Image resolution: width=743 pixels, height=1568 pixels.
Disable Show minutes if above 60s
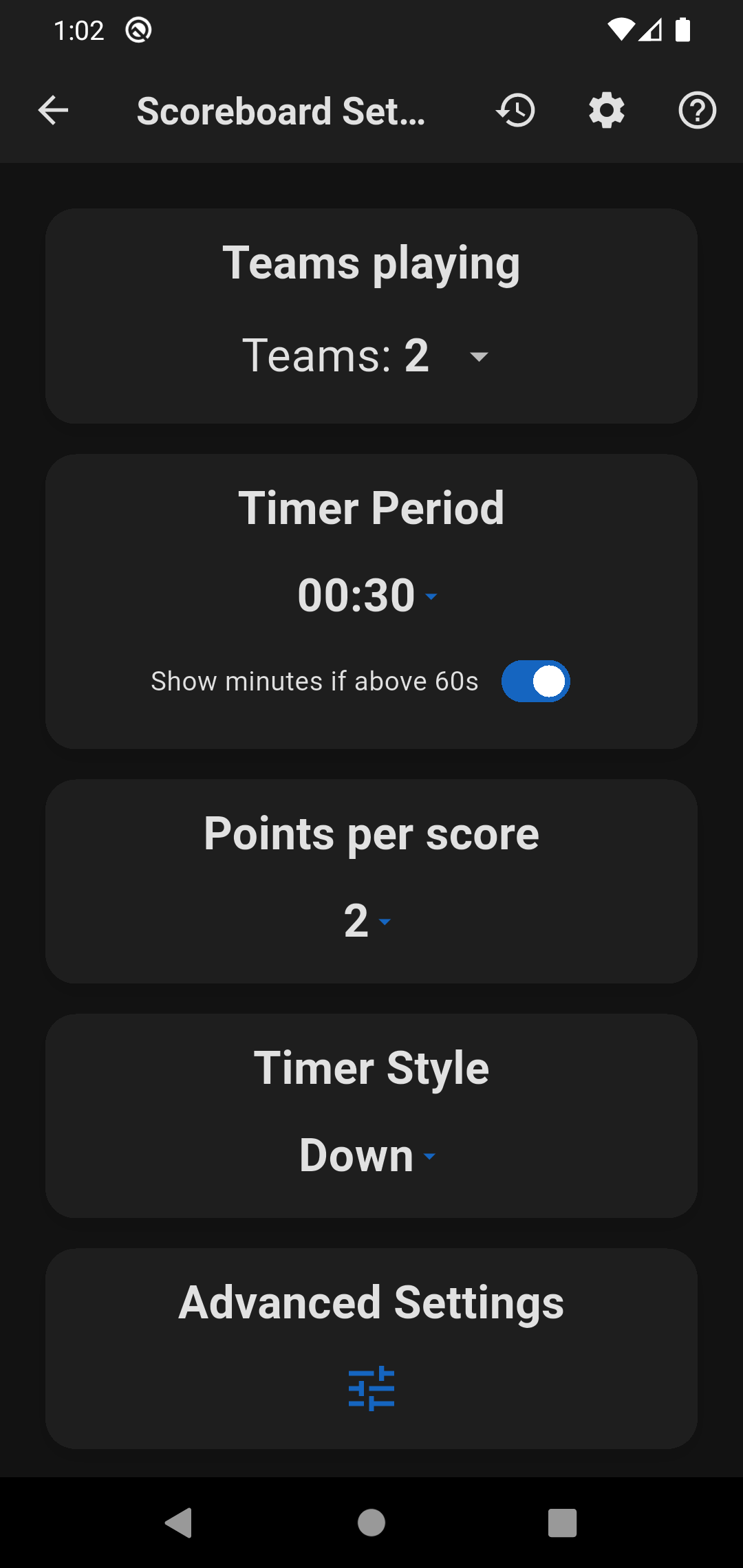(x=535, y=682)
